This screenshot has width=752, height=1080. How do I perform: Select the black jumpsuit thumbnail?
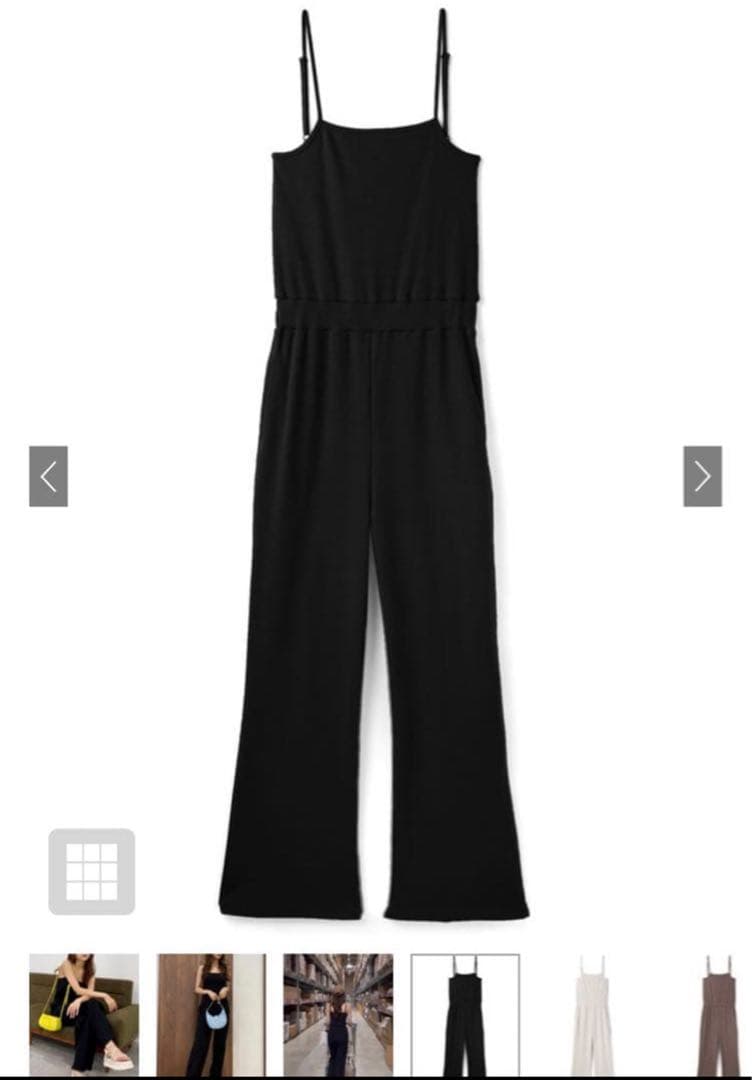465,1013
